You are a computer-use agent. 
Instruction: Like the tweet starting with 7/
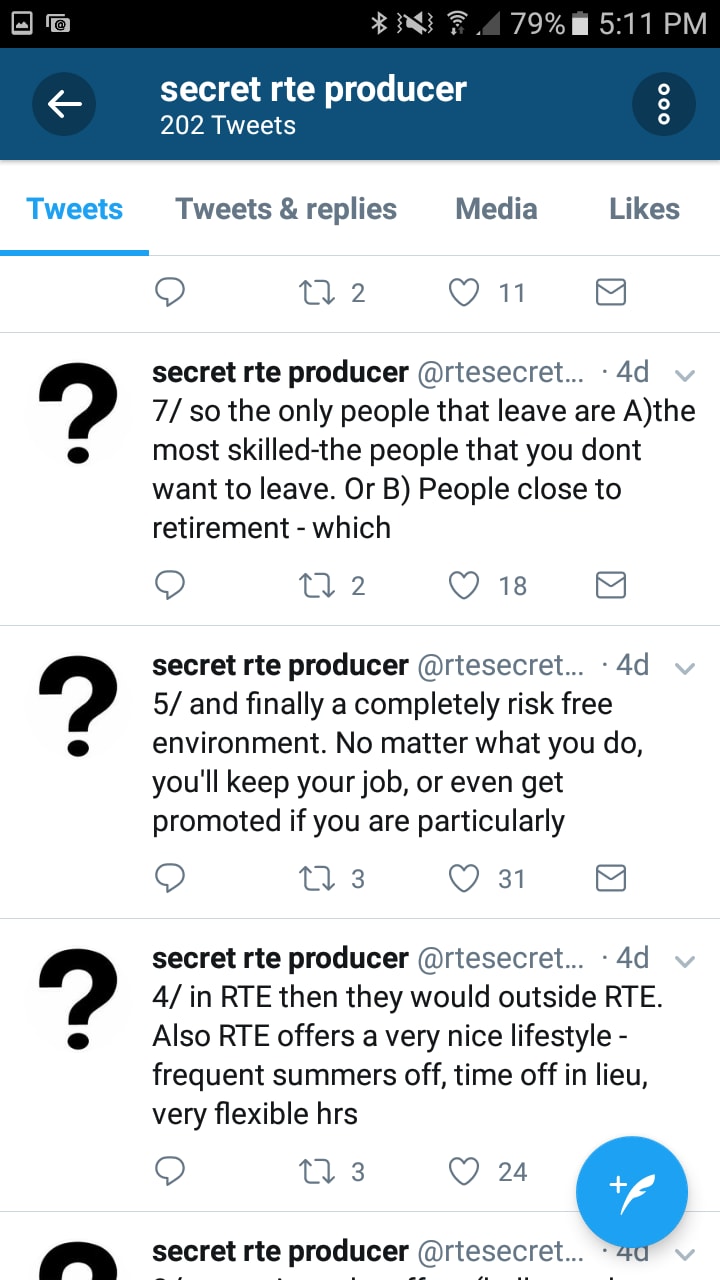click(464, 585)
